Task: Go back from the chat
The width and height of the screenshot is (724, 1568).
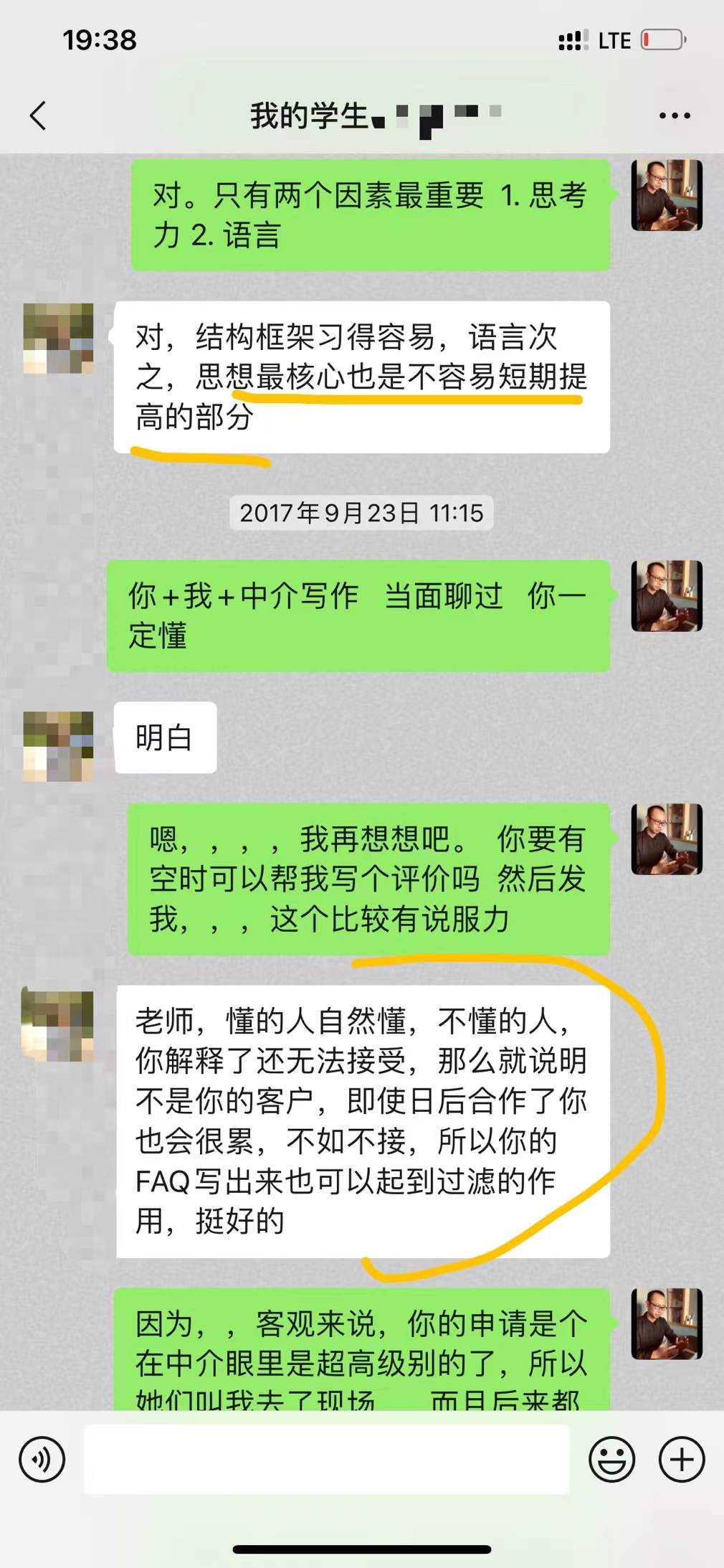Action: (x=39, y=115)
